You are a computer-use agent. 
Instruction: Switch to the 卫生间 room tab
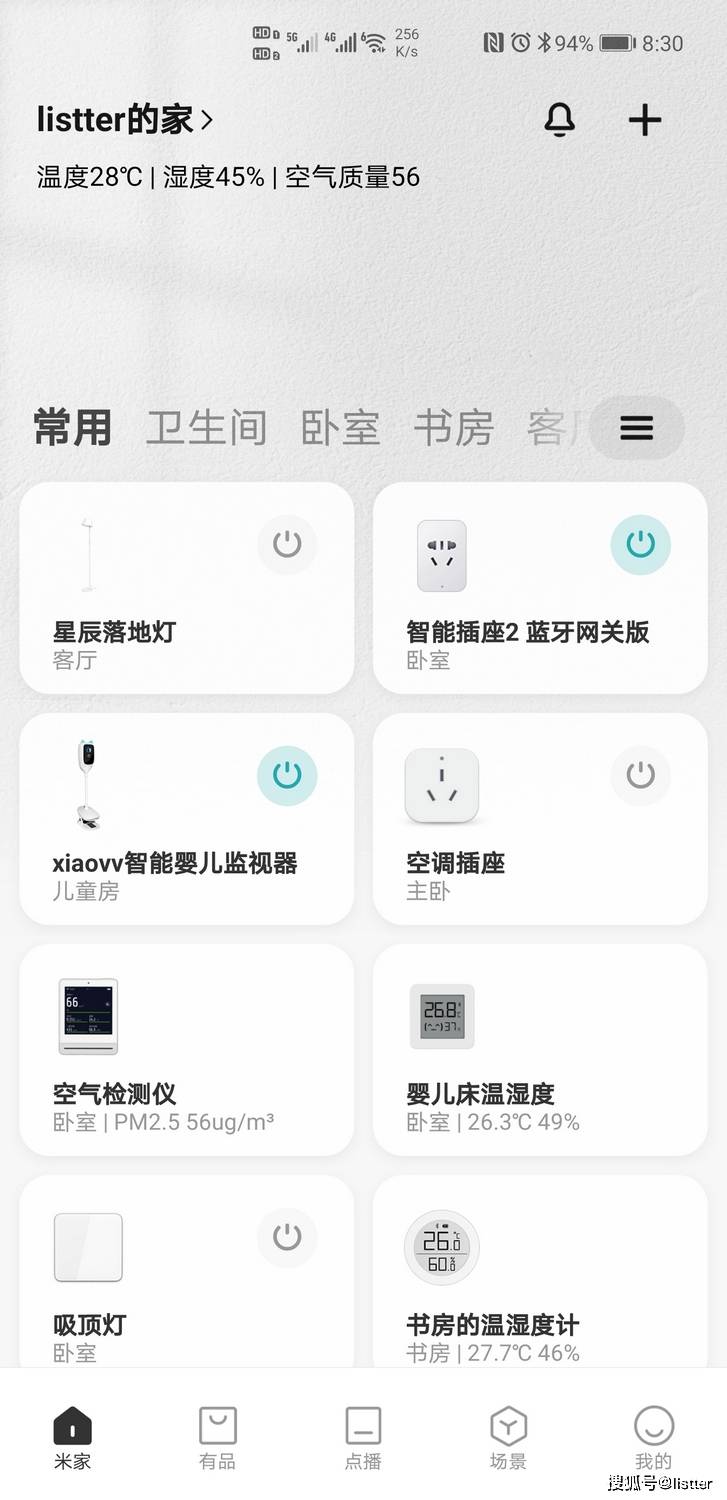tap(206, 428)
